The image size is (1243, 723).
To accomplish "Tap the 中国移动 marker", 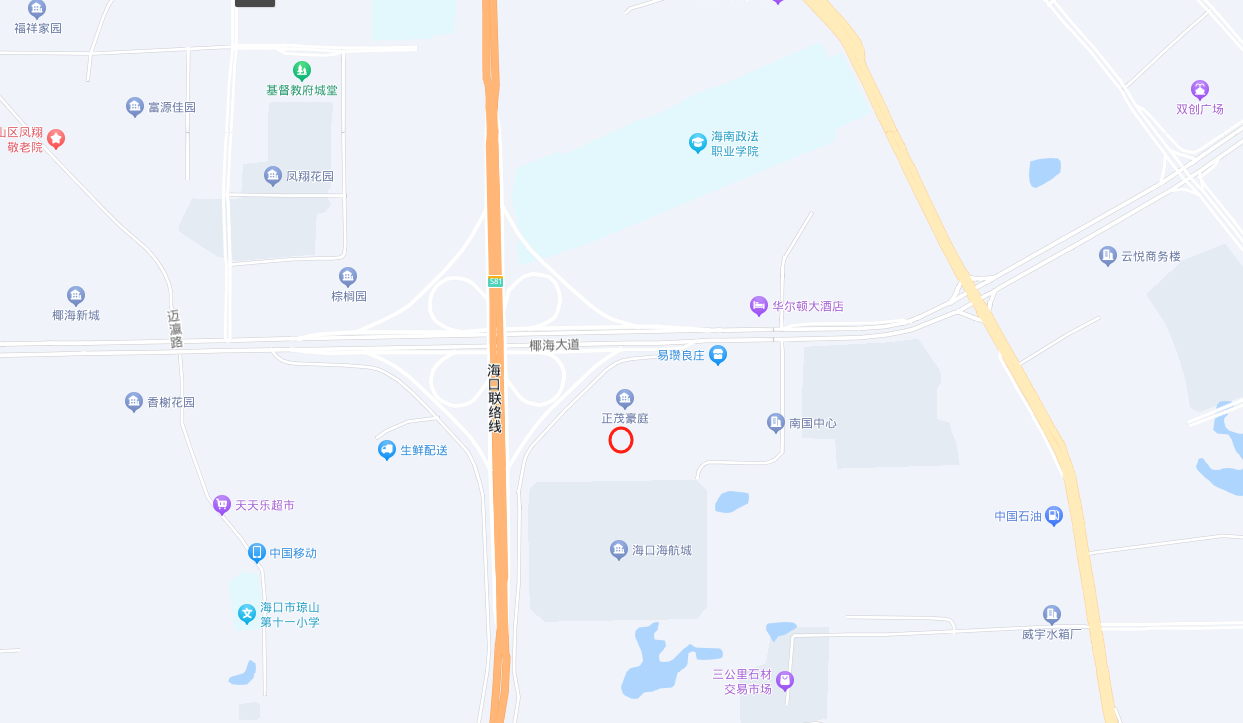I will pos(257,553).
